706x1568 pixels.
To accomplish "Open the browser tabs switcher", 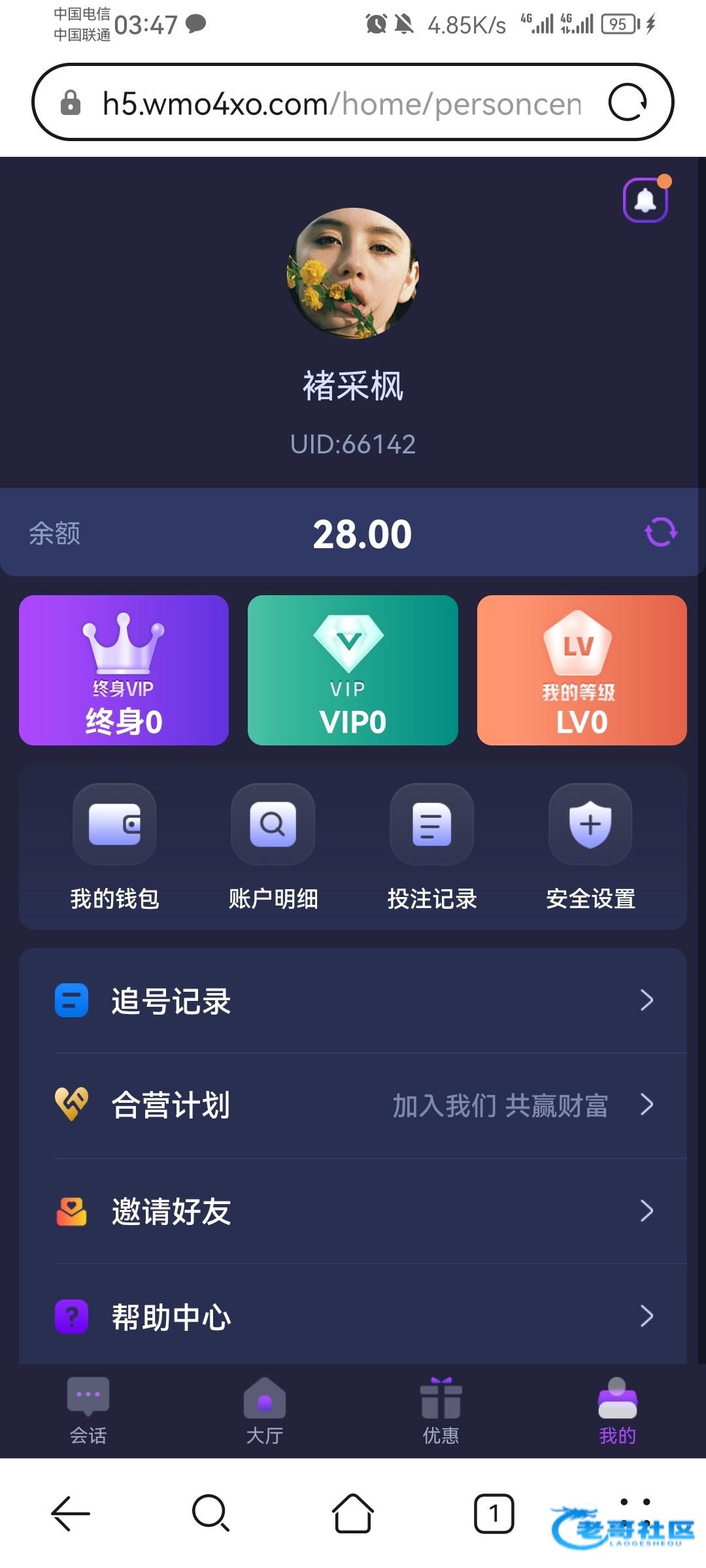I will 494,1513.
